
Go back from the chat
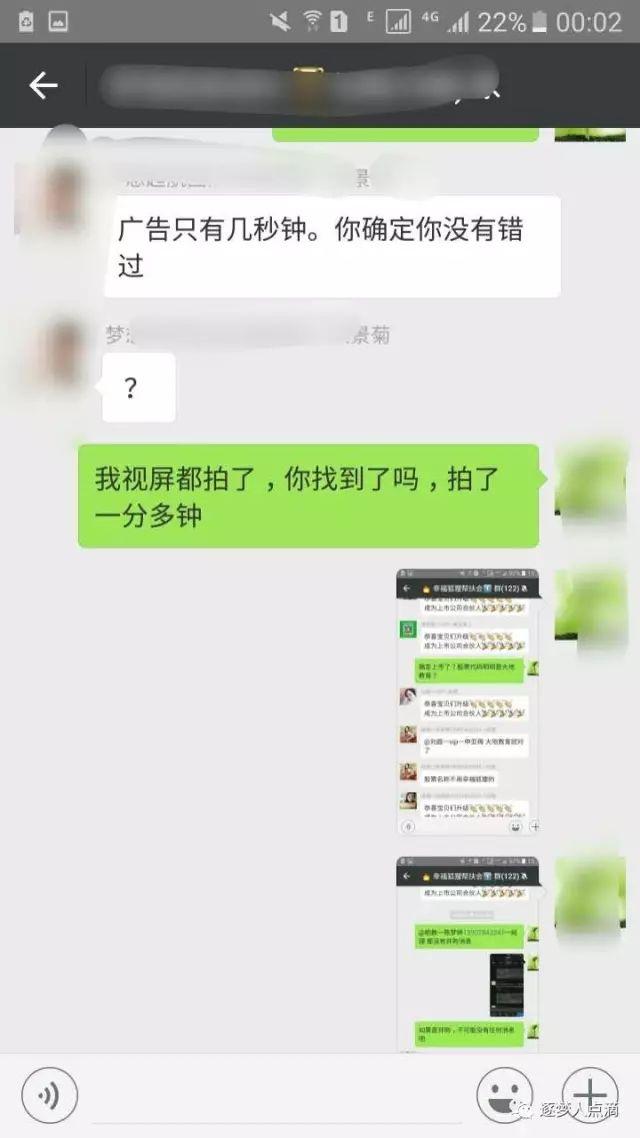click(43, 86)
